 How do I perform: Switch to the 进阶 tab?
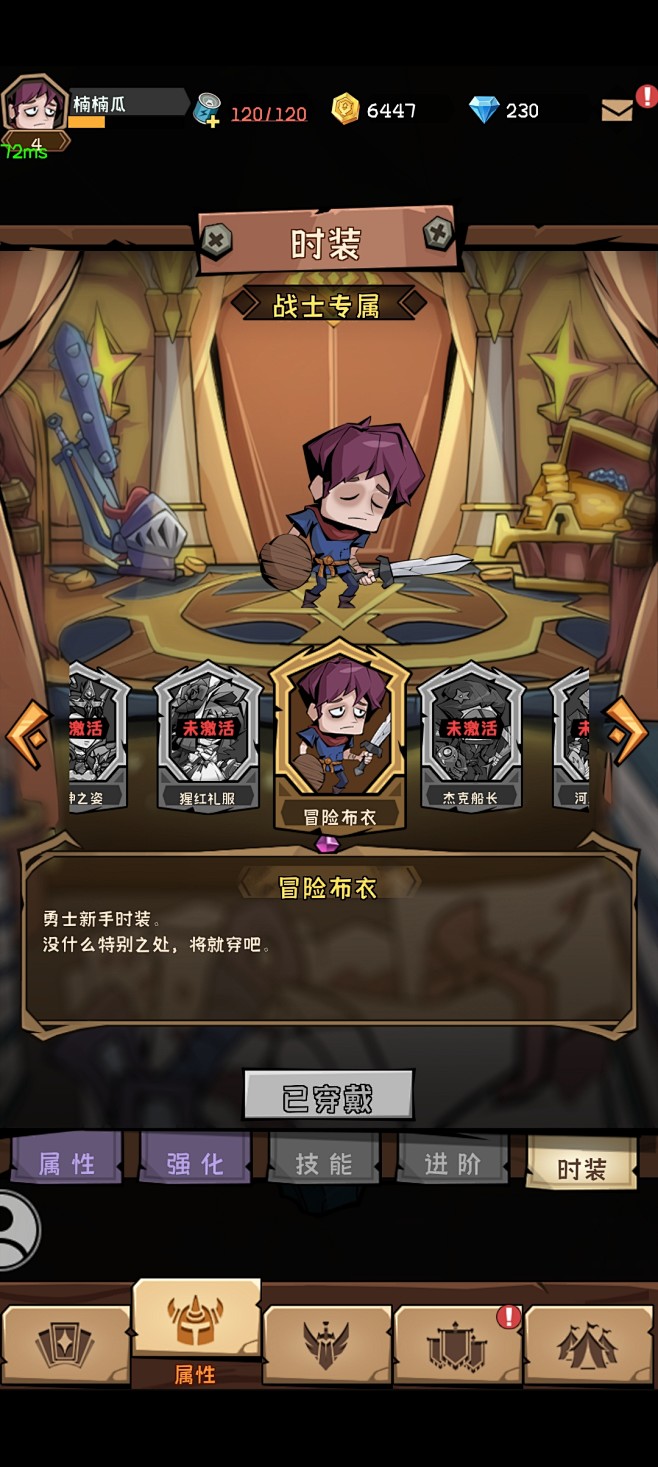coord(453,1161)
